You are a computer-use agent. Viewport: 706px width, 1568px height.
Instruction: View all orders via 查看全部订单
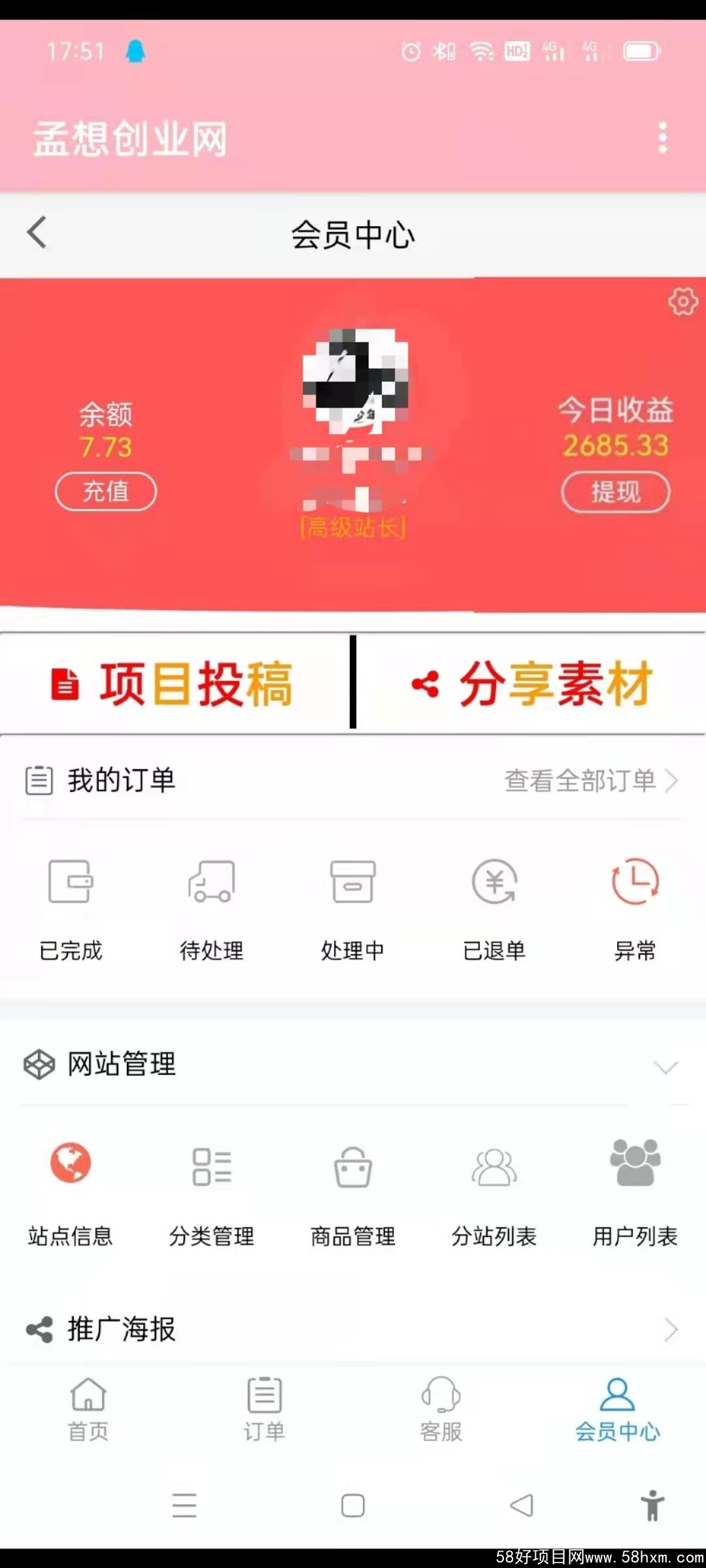[x=590, y=780]
